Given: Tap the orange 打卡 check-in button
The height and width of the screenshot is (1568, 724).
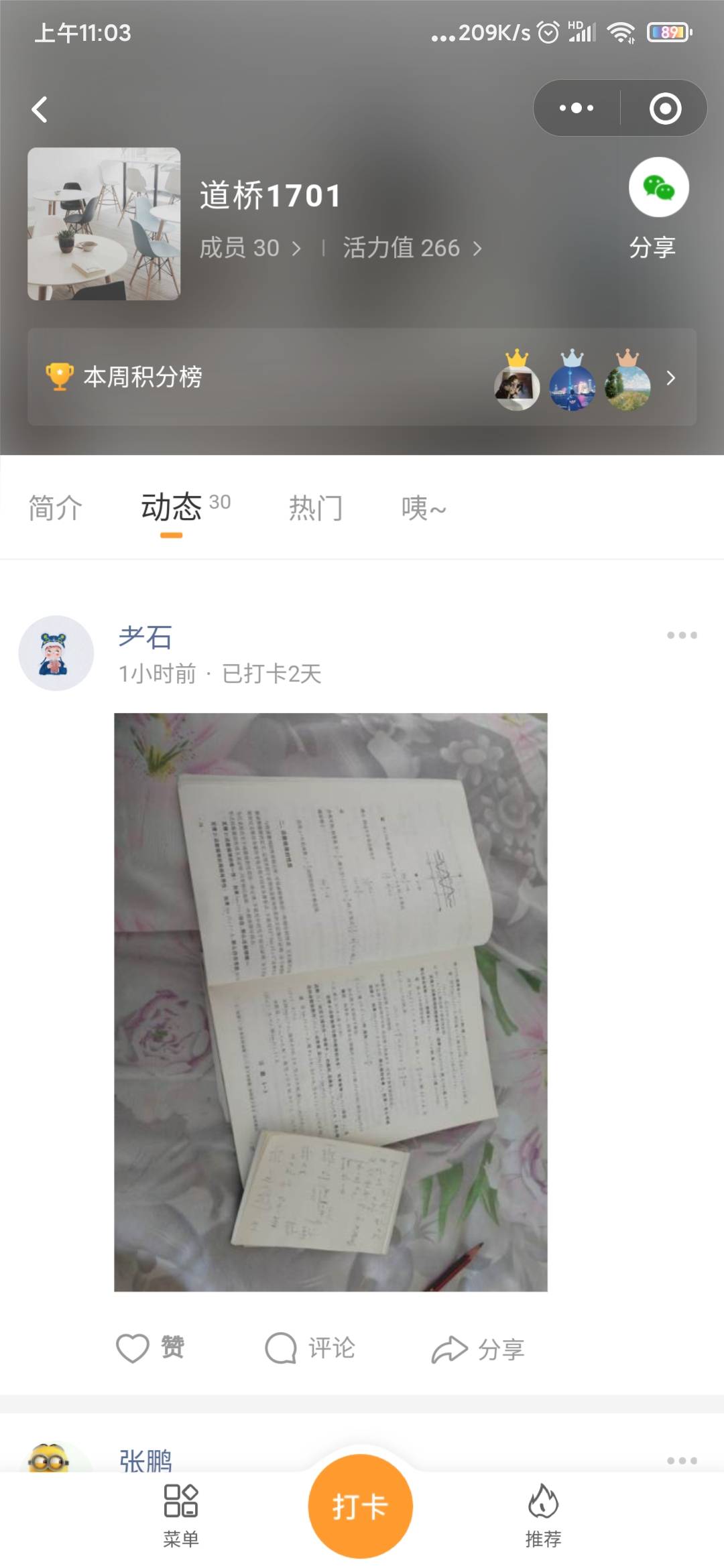Looking at the screenshot, I should tap(361, 1506).
